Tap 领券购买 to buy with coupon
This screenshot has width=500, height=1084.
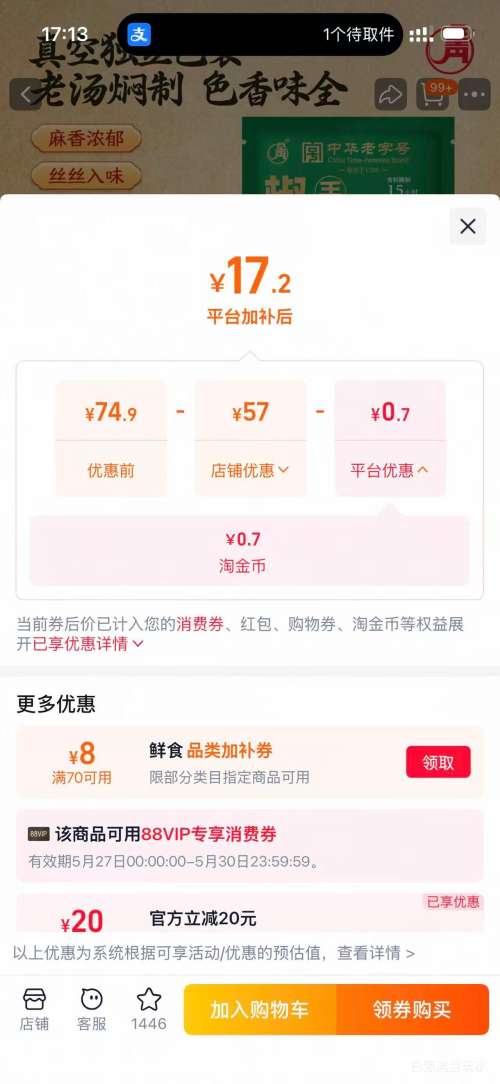tap(413, 1009)
